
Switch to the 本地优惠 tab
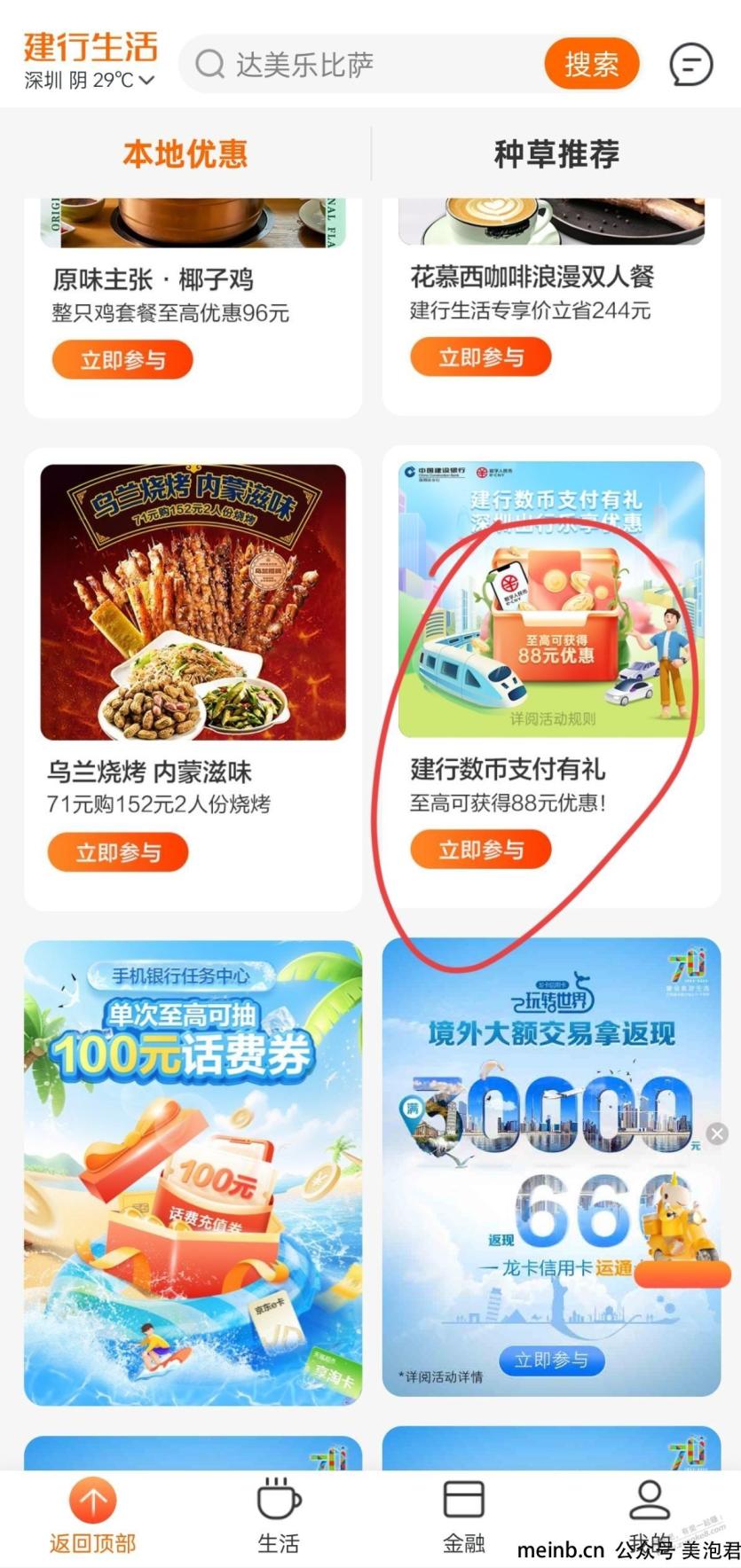tap(185, 154)
